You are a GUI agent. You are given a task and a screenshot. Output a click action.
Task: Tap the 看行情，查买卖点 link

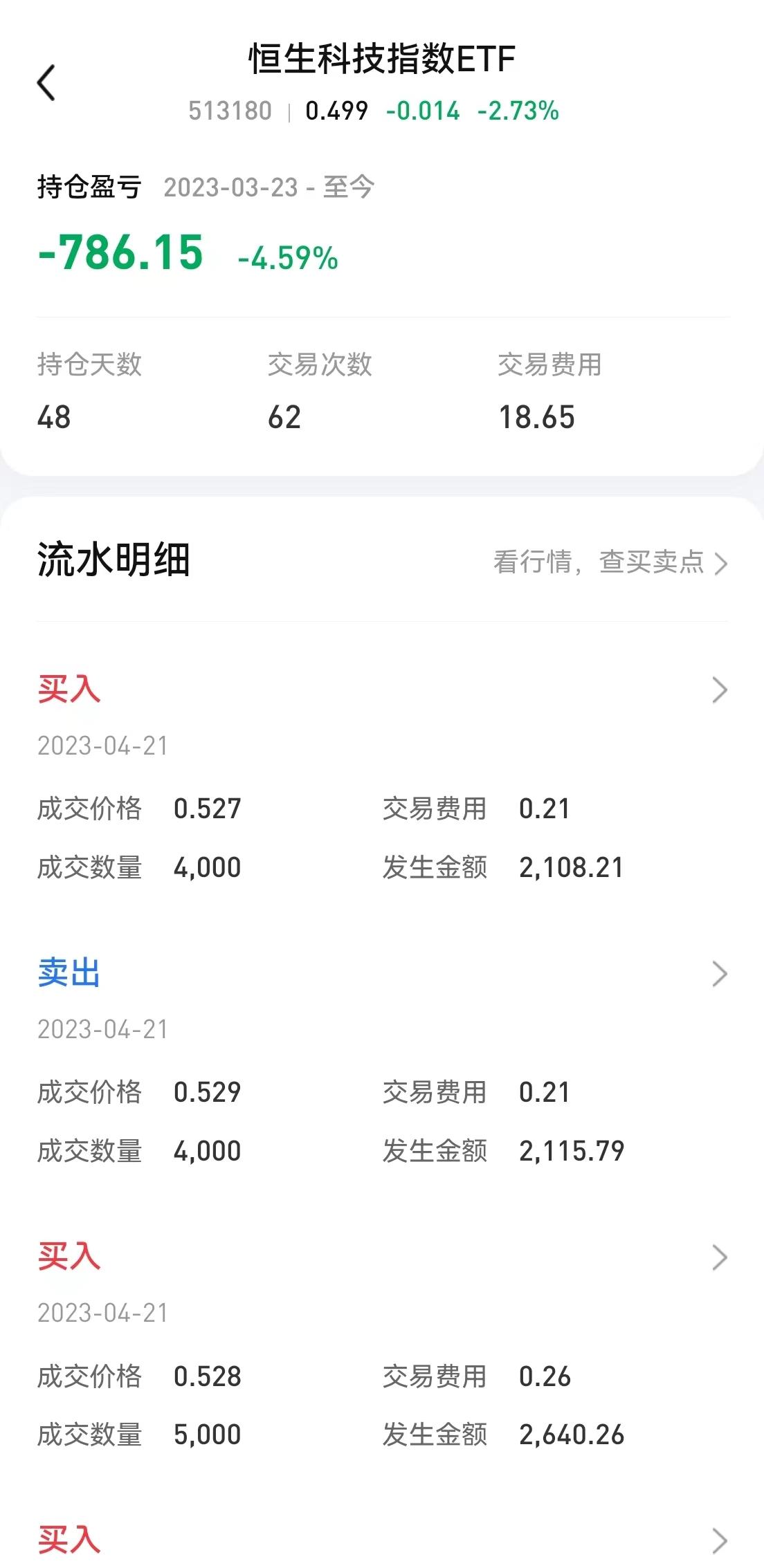click(598, 564)
